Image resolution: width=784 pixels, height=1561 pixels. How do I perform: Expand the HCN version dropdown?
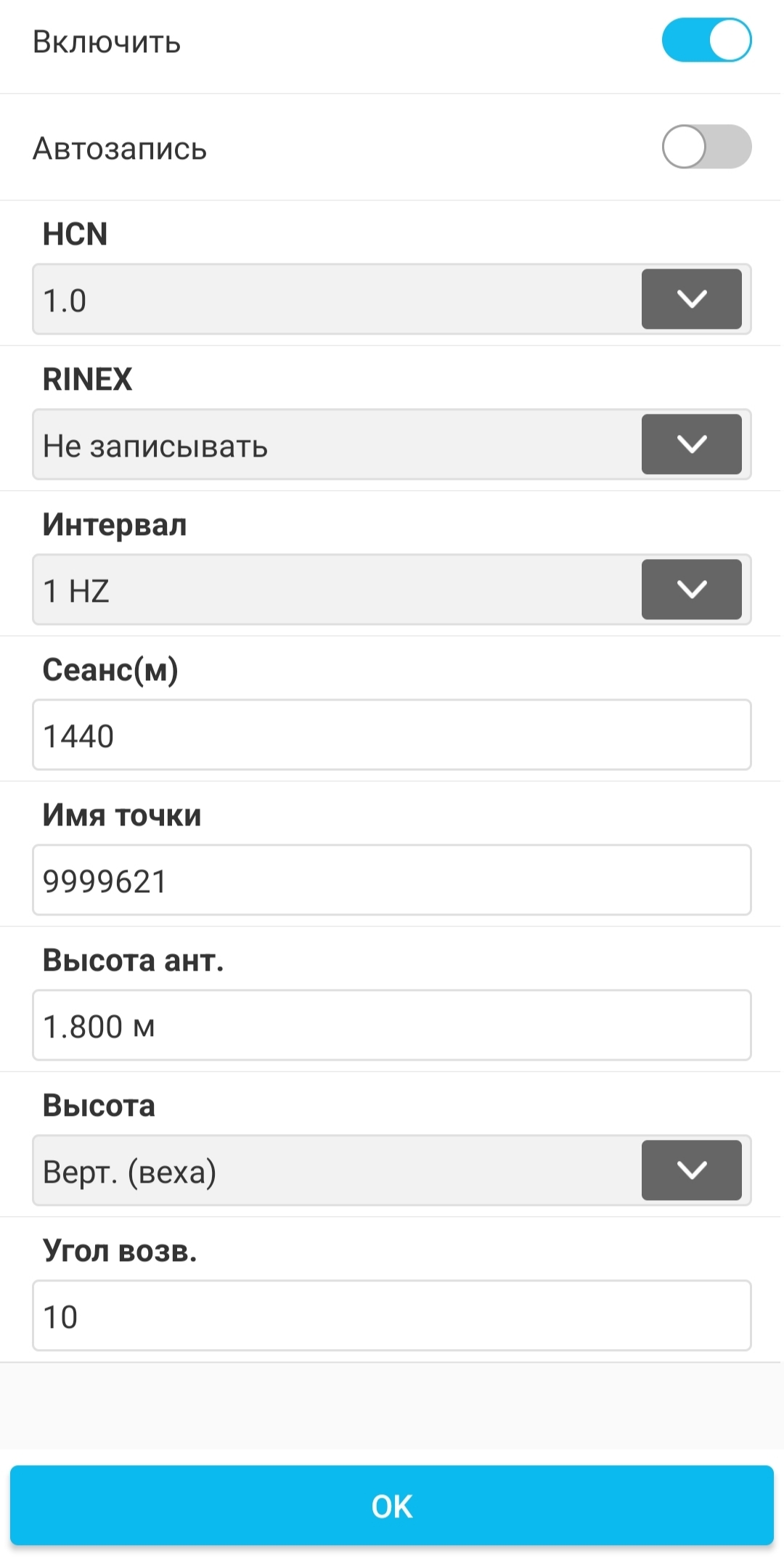tap(392, 299)
